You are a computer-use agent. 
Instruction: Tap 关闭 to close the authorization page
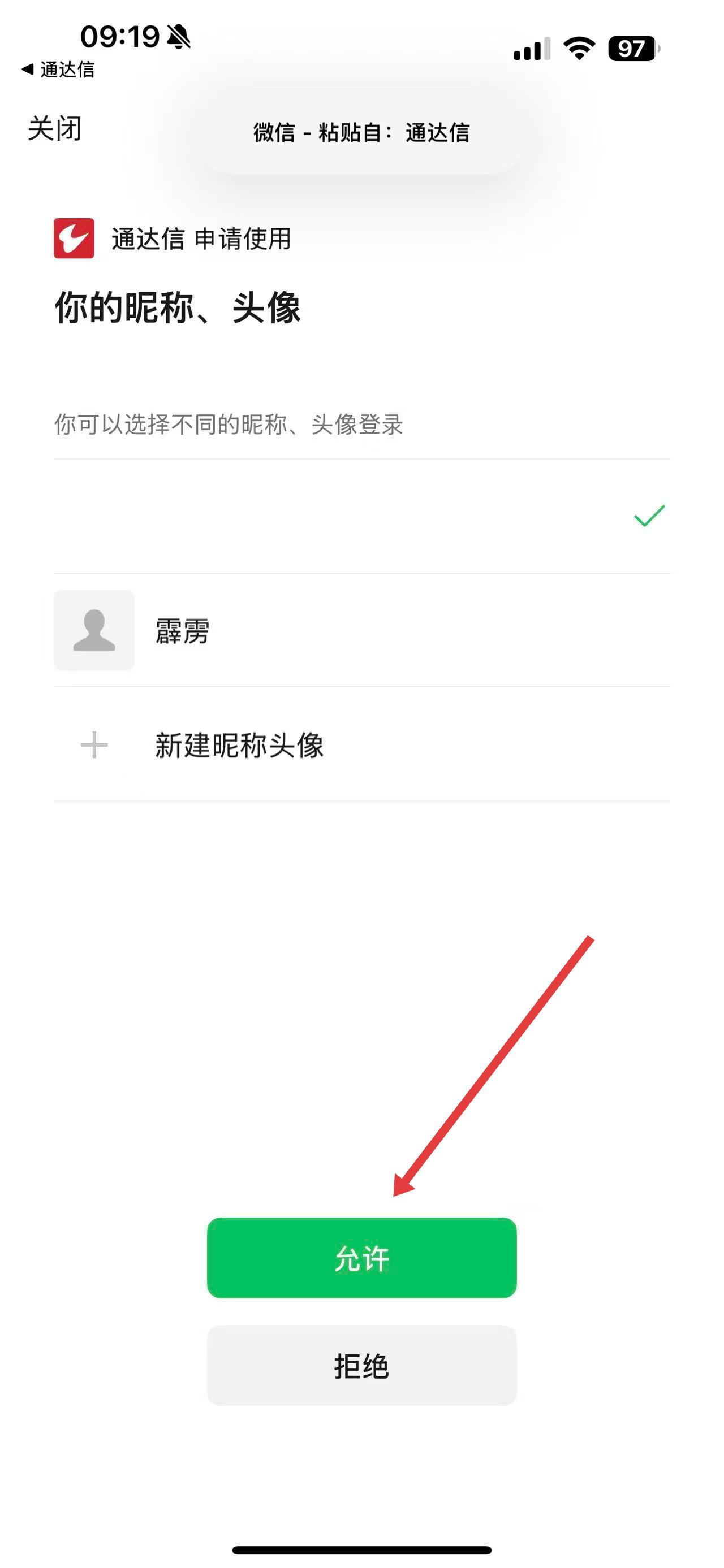[55, 129]
